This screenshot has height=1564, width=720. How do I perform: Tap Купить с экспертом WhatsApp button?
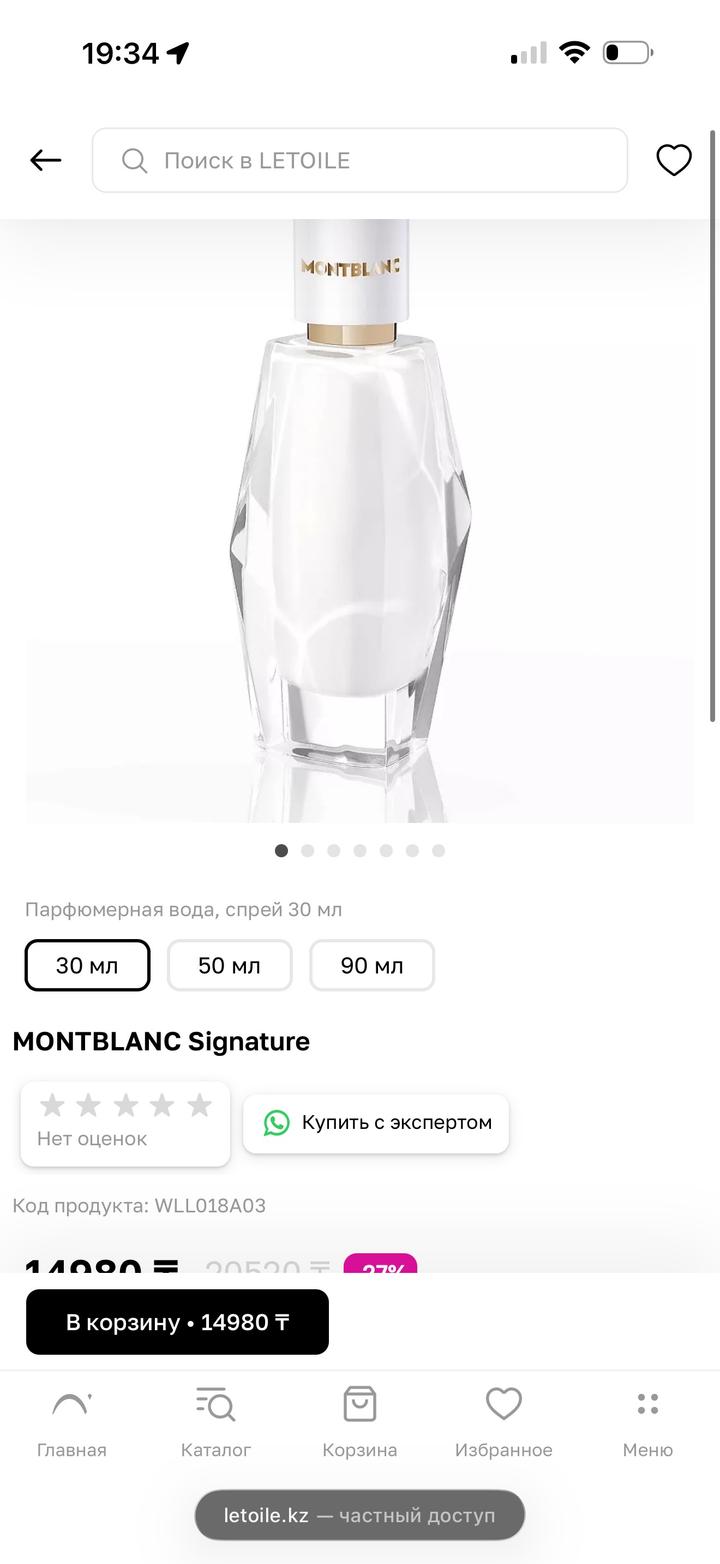376,1123
